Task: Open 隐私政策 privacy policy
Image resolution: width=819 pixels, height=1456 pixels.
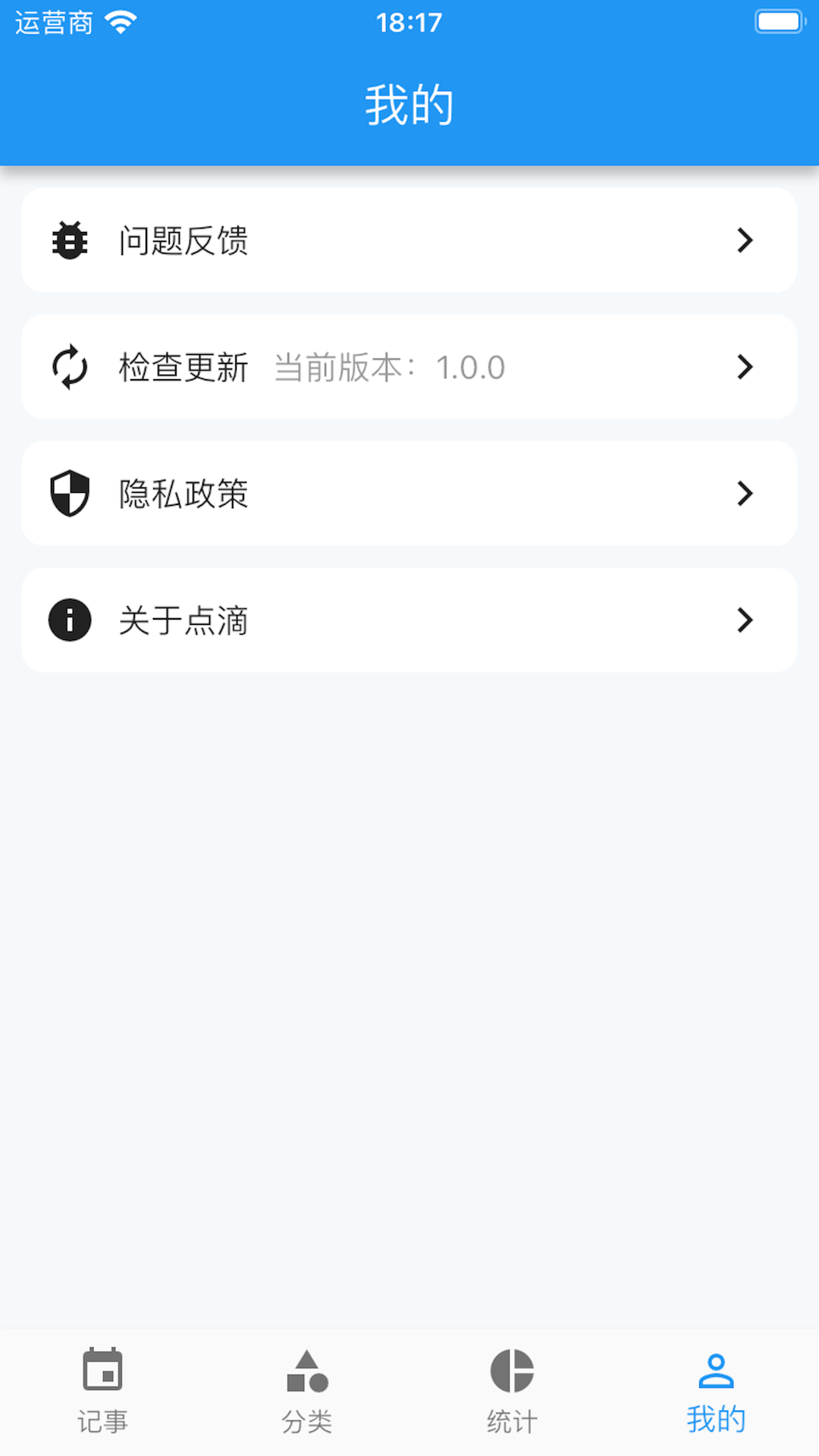Action: coord(409,493)
